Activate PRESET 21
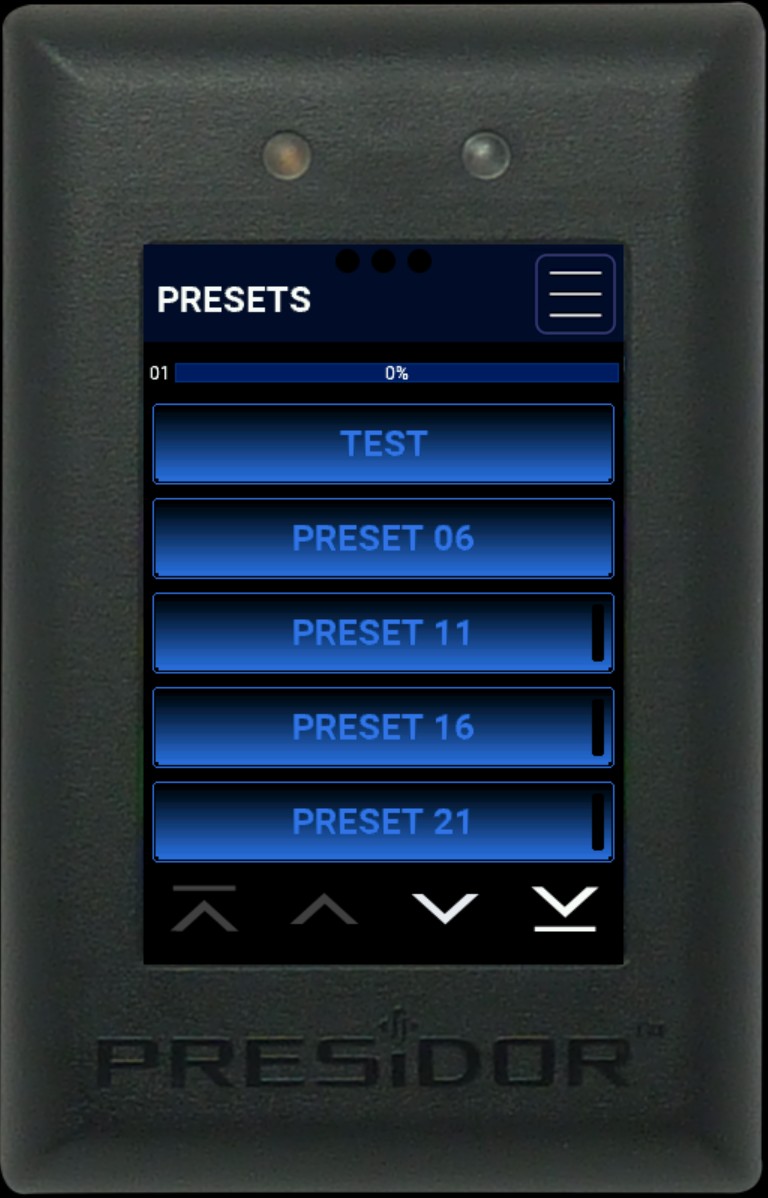Screen dimensions: 768x1198 click(383, 821)
